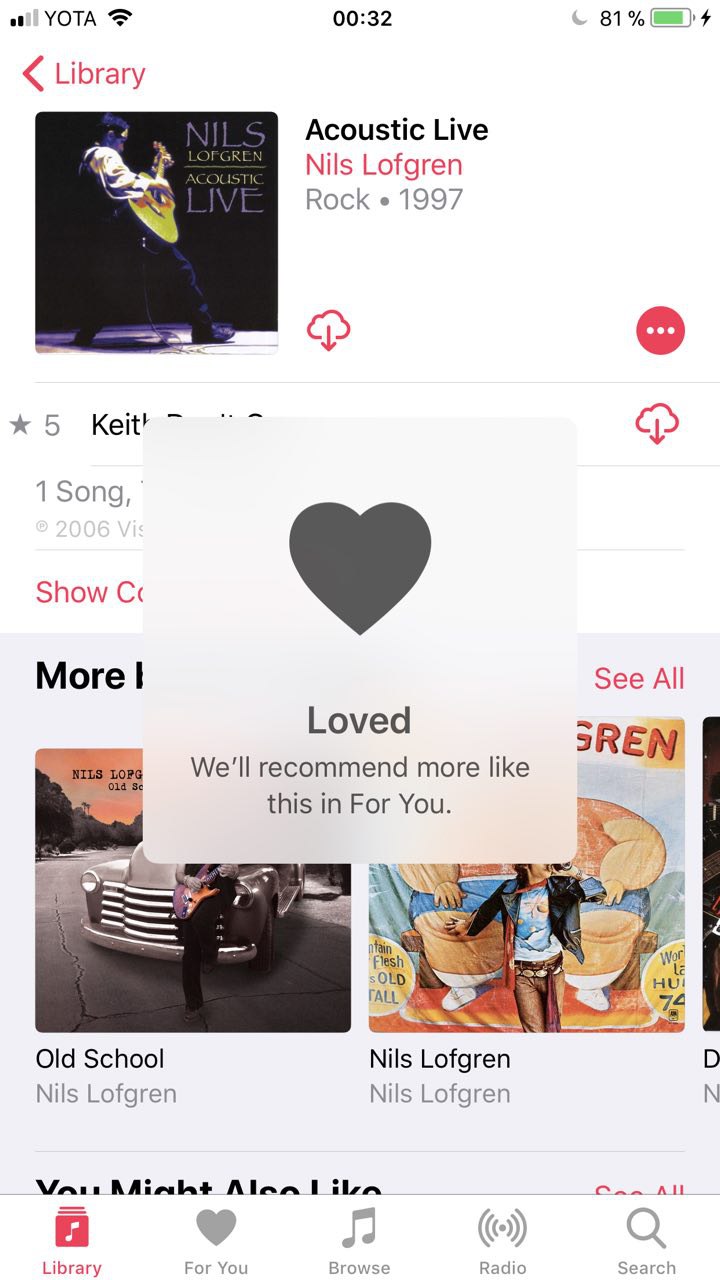
Task: Open the Nils Lofgren artist link
Action: tap(384, 165)
